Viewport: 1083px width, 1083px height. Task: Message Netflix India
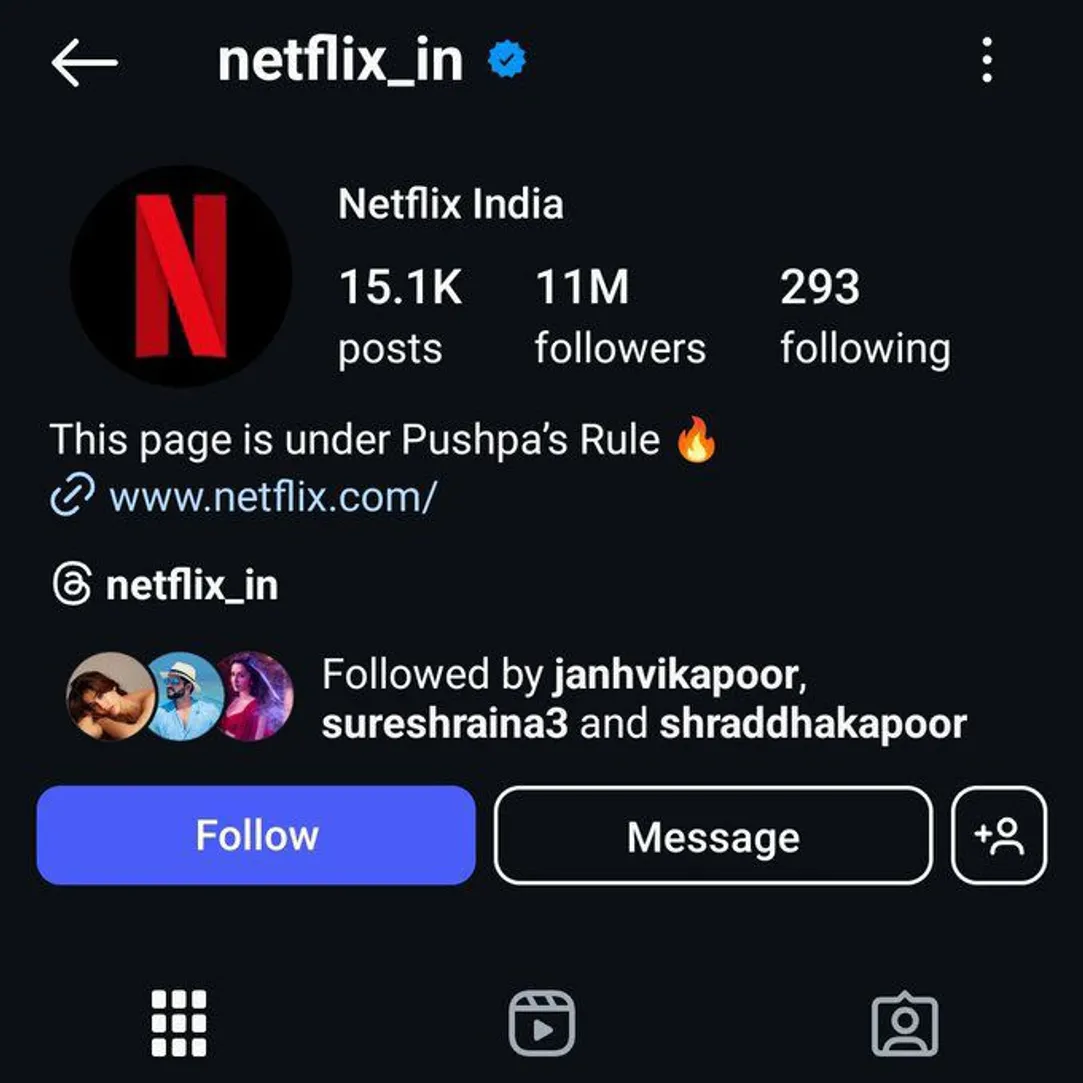point(713,836)
